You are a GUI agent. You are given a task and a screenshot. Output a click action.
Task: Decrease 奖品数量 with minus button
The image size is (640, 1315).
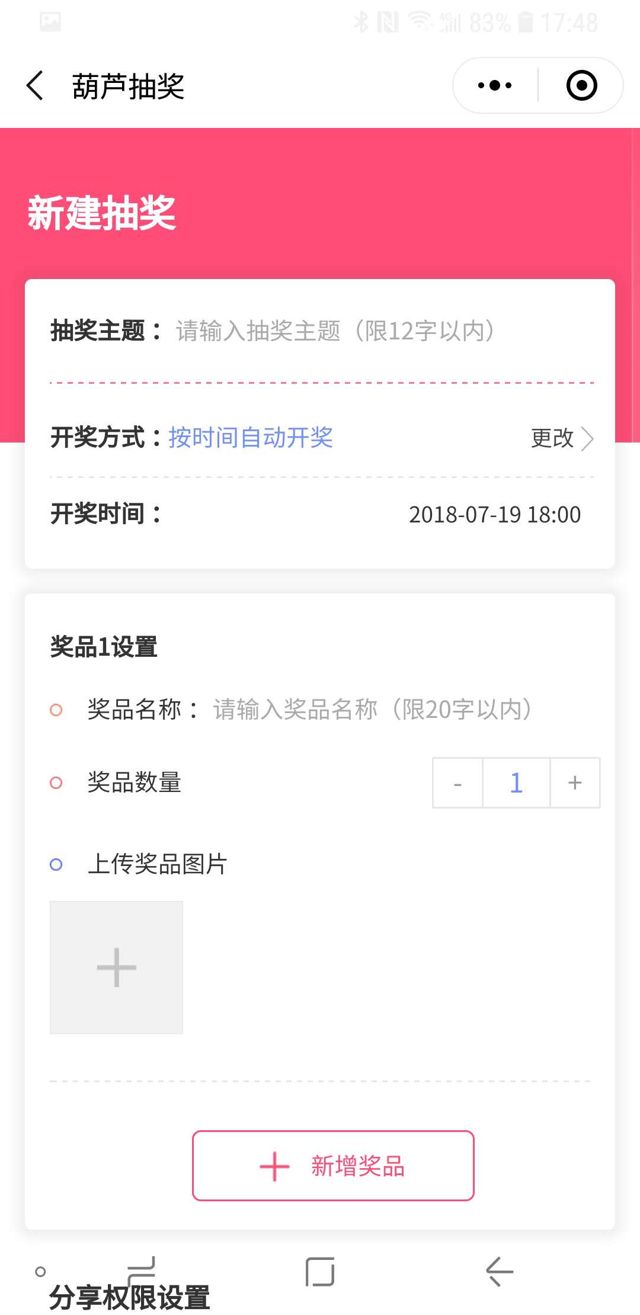[457, 783]
